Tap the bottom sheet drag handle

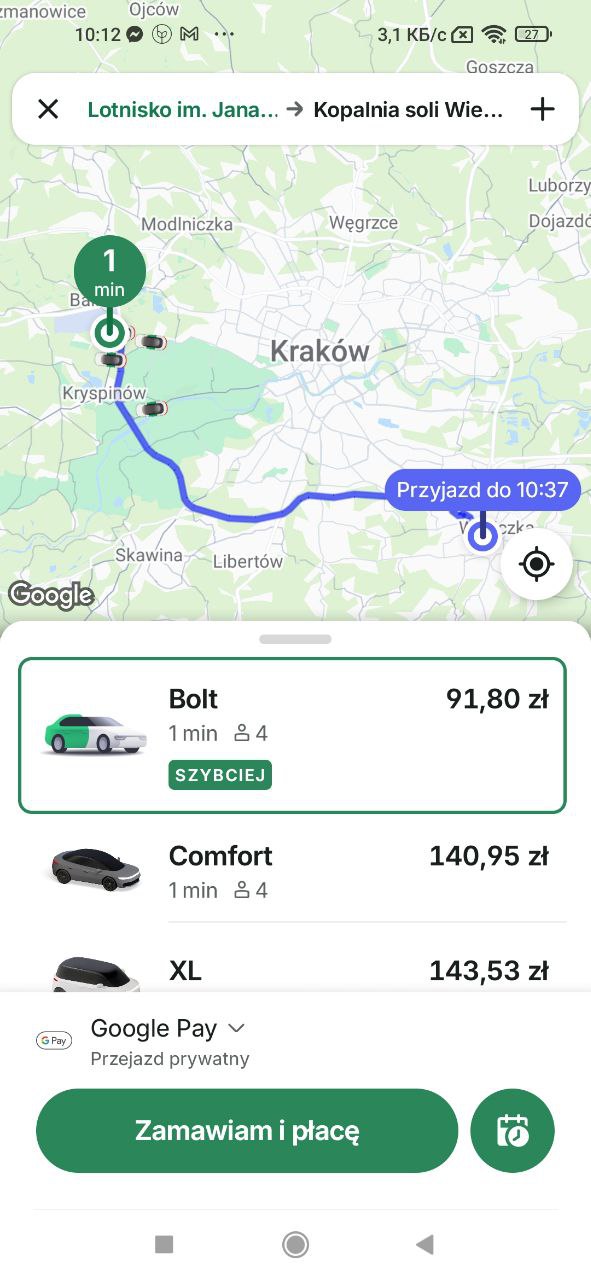point(295,639)
